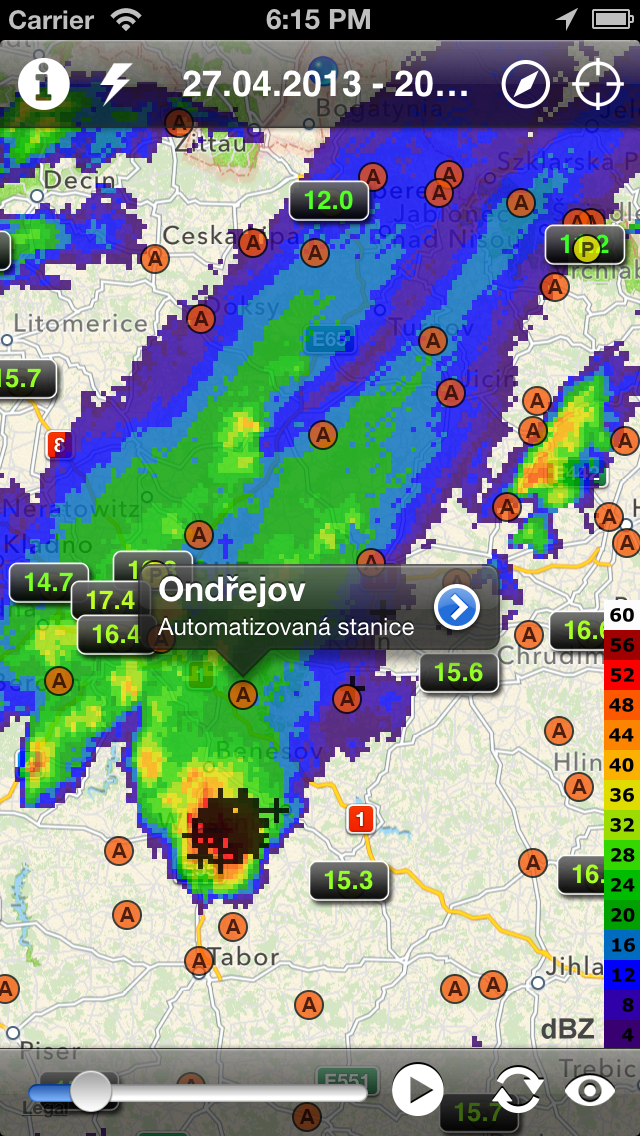Tap the station marker near Tabor
The width and height of the screenshot is (640, 1136).
pos(199,961)
